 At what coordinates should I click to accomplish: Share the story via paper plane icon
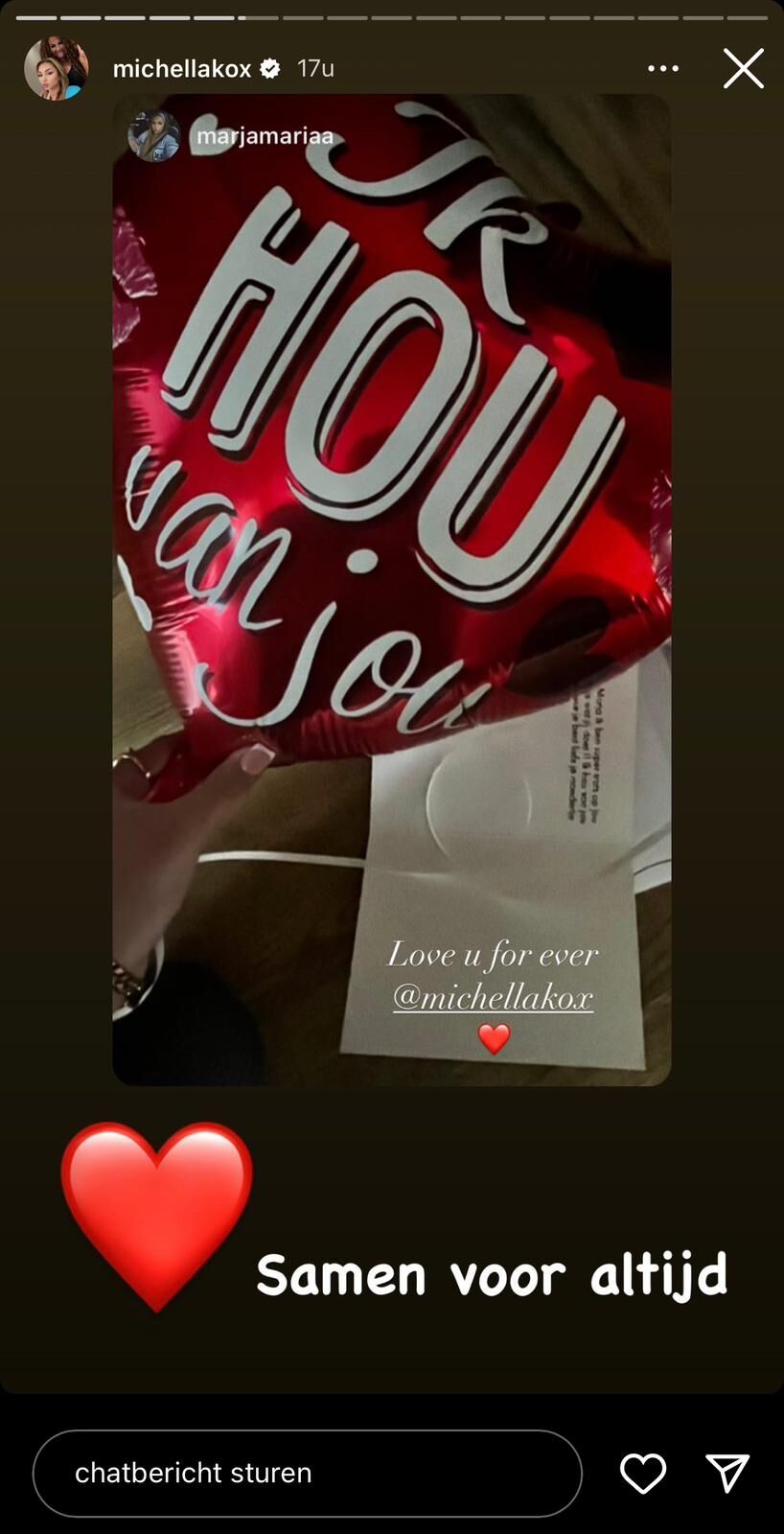click(x=727, y=1473)
